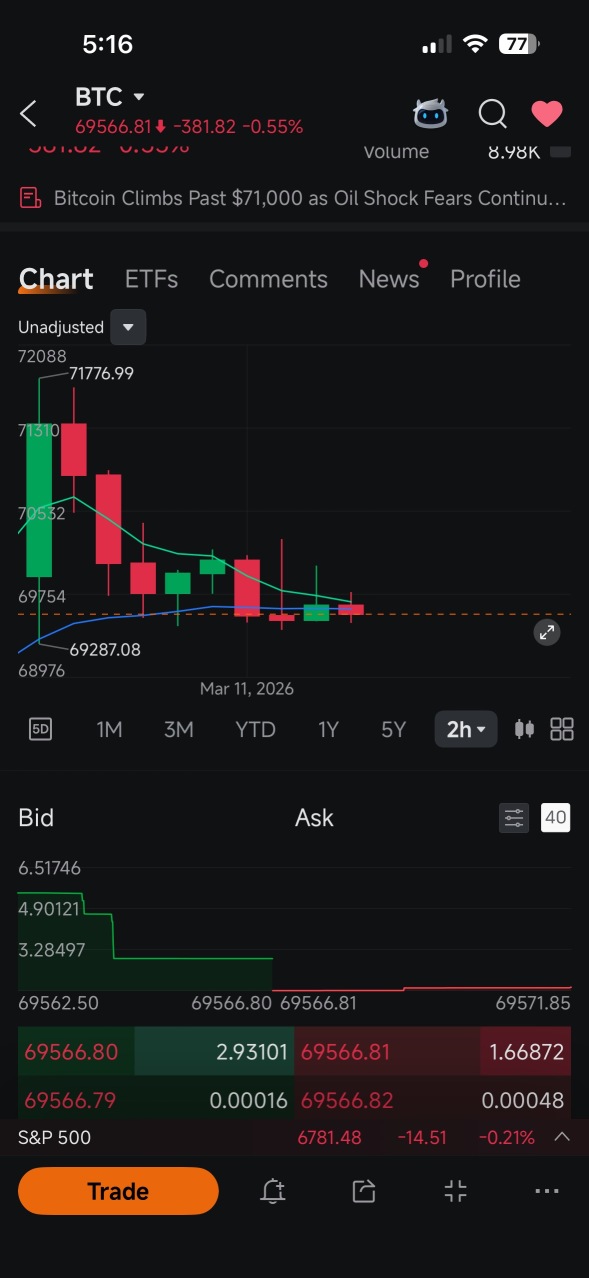Select the 1M chart range

coord(109,730)
